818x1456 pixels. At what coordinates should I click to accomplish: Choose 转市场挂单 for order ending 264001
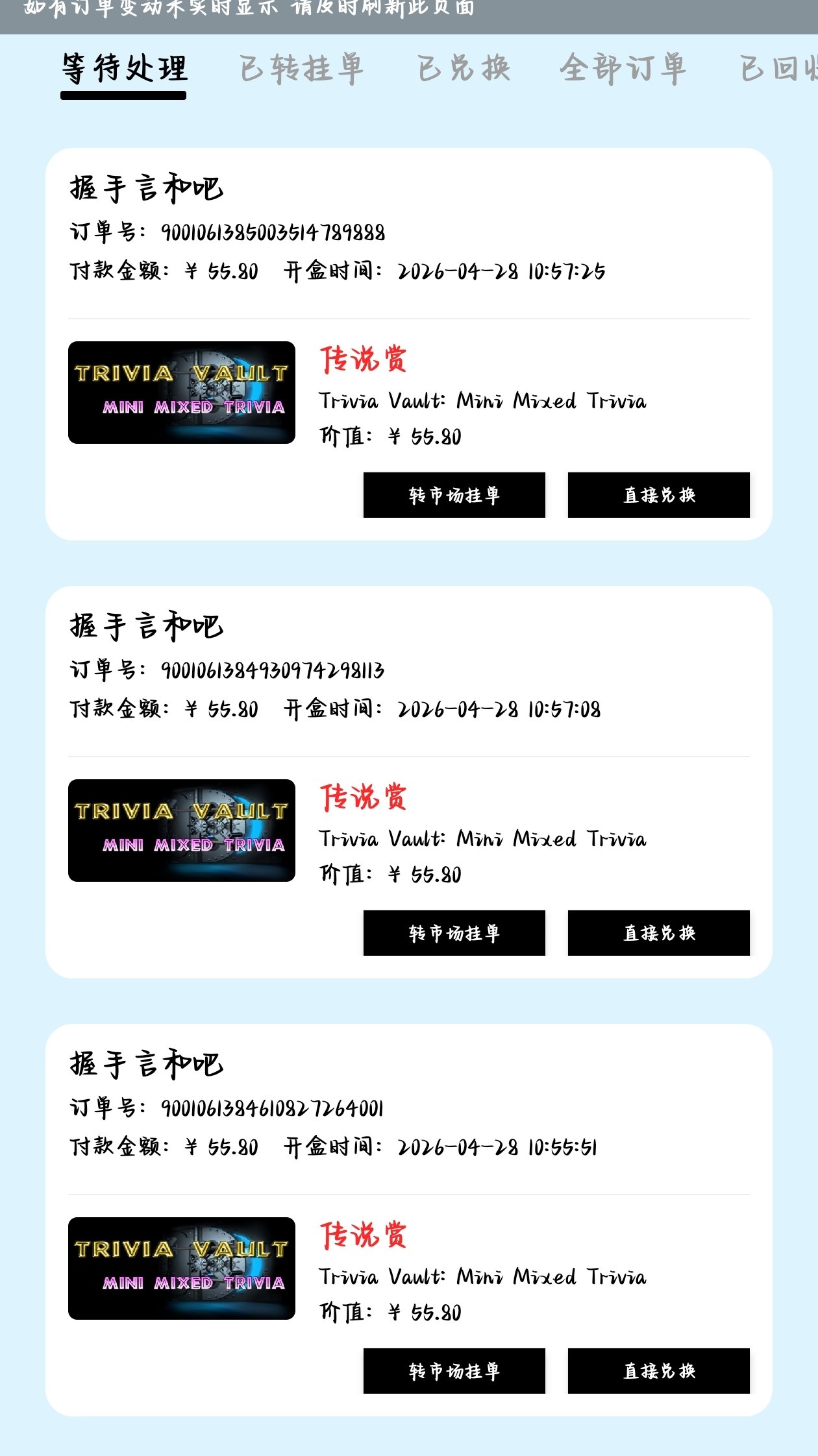click(x=454, y=1371)
